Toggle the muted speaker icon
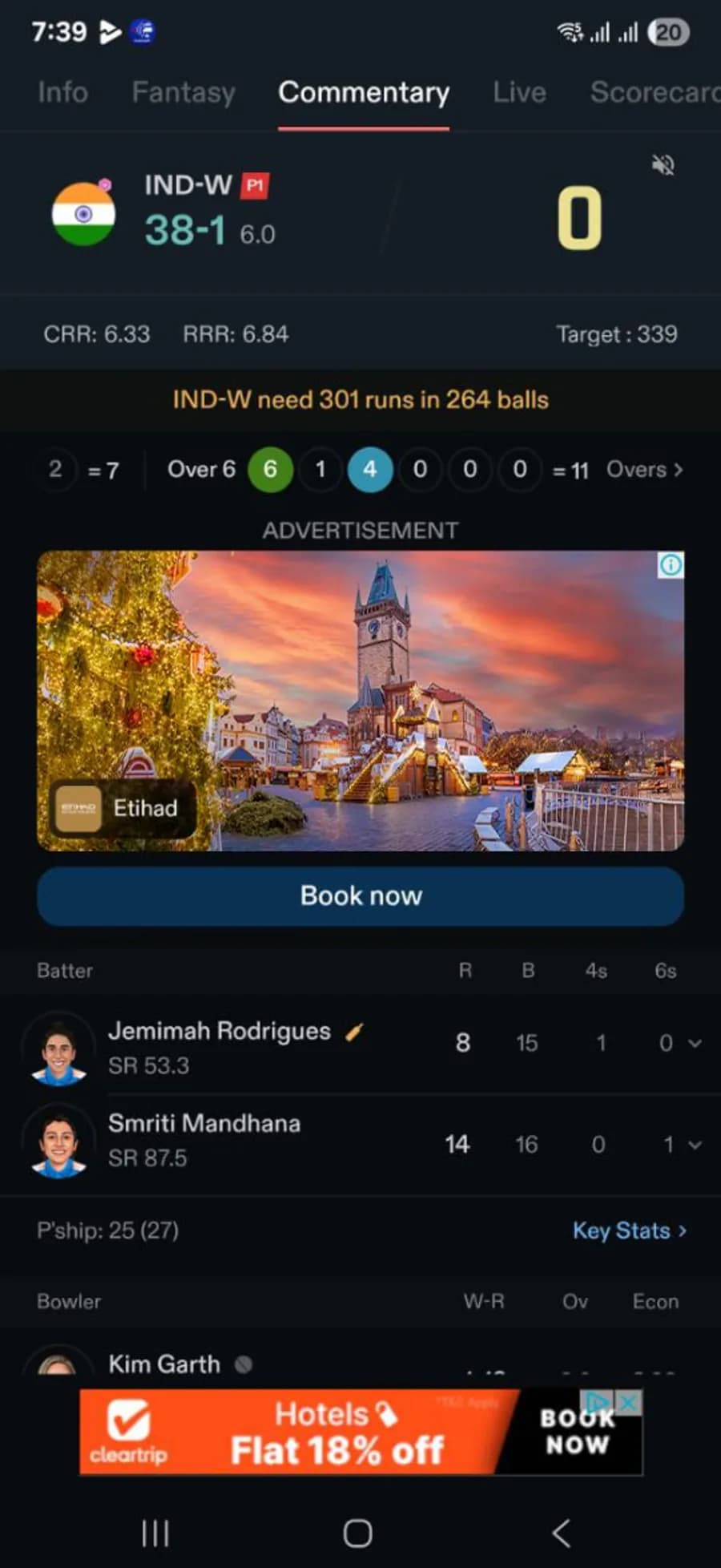721x1568 pixels. (x=663, y=165)
